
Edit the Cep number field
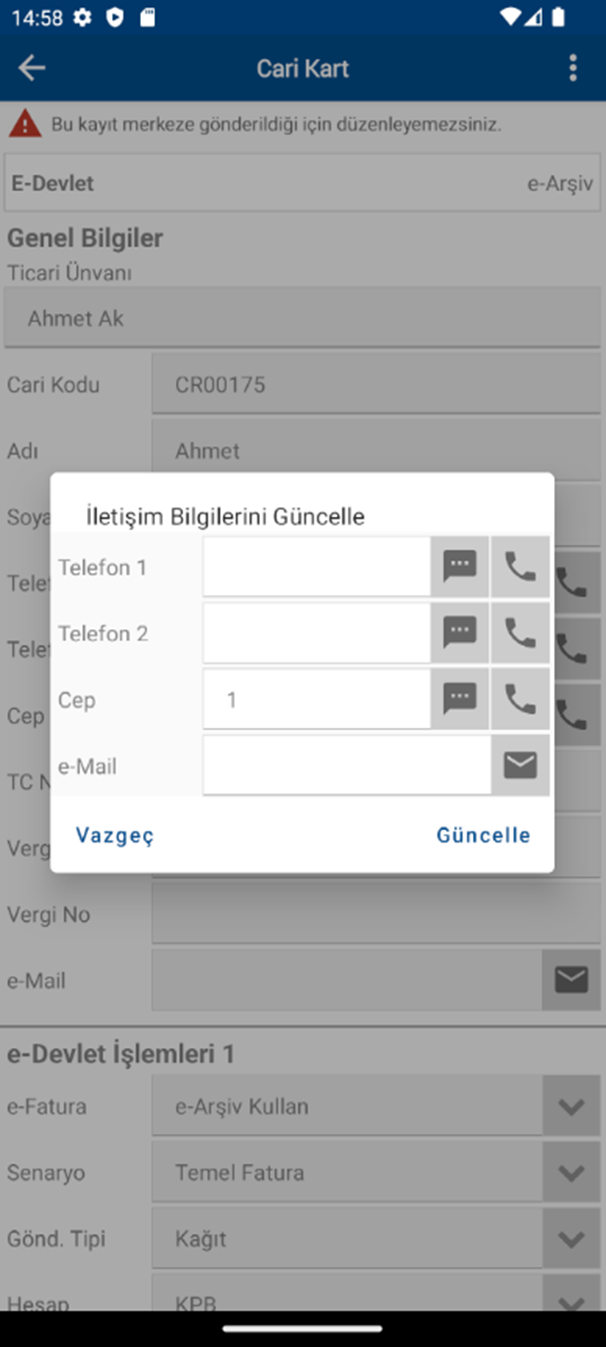tap(316, 700)
